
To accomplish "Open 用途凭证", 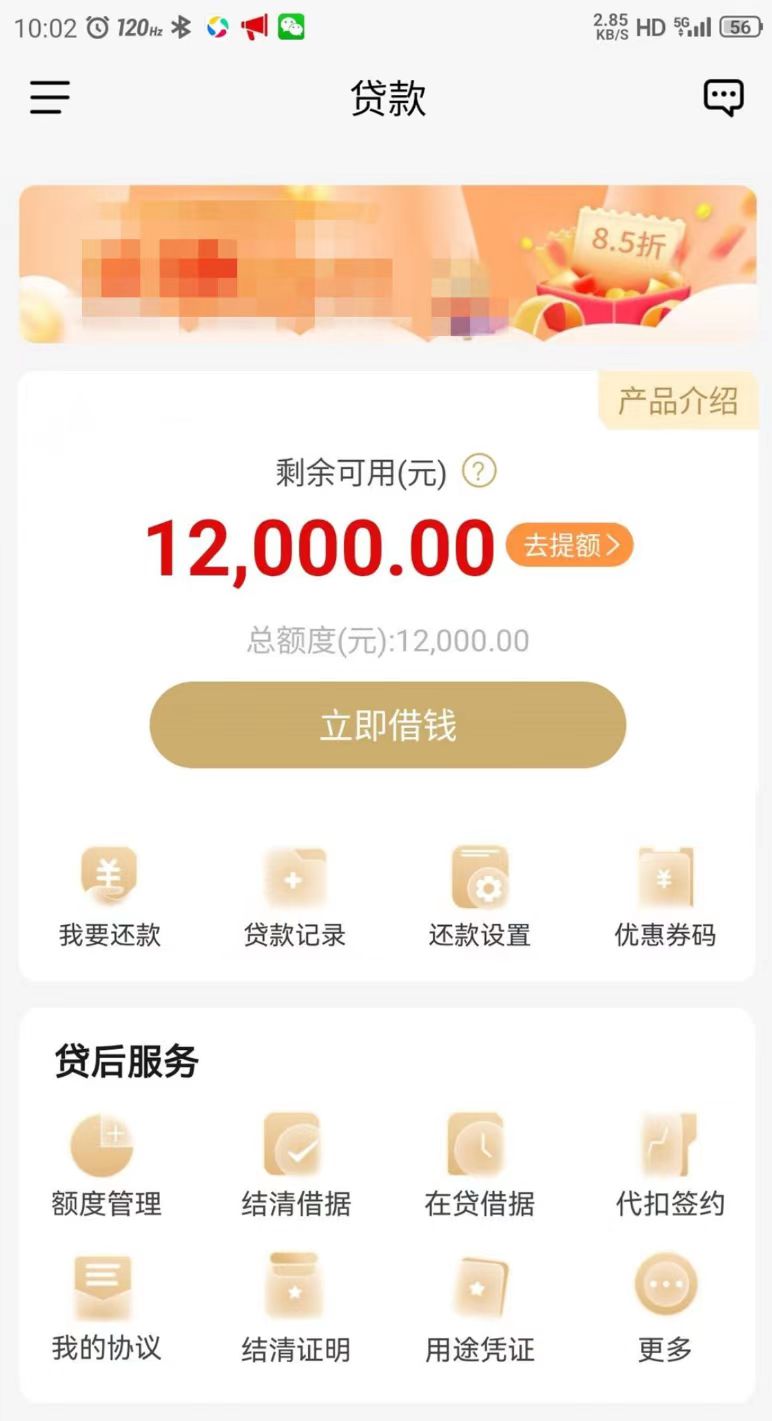I will tap(479, 1309).
